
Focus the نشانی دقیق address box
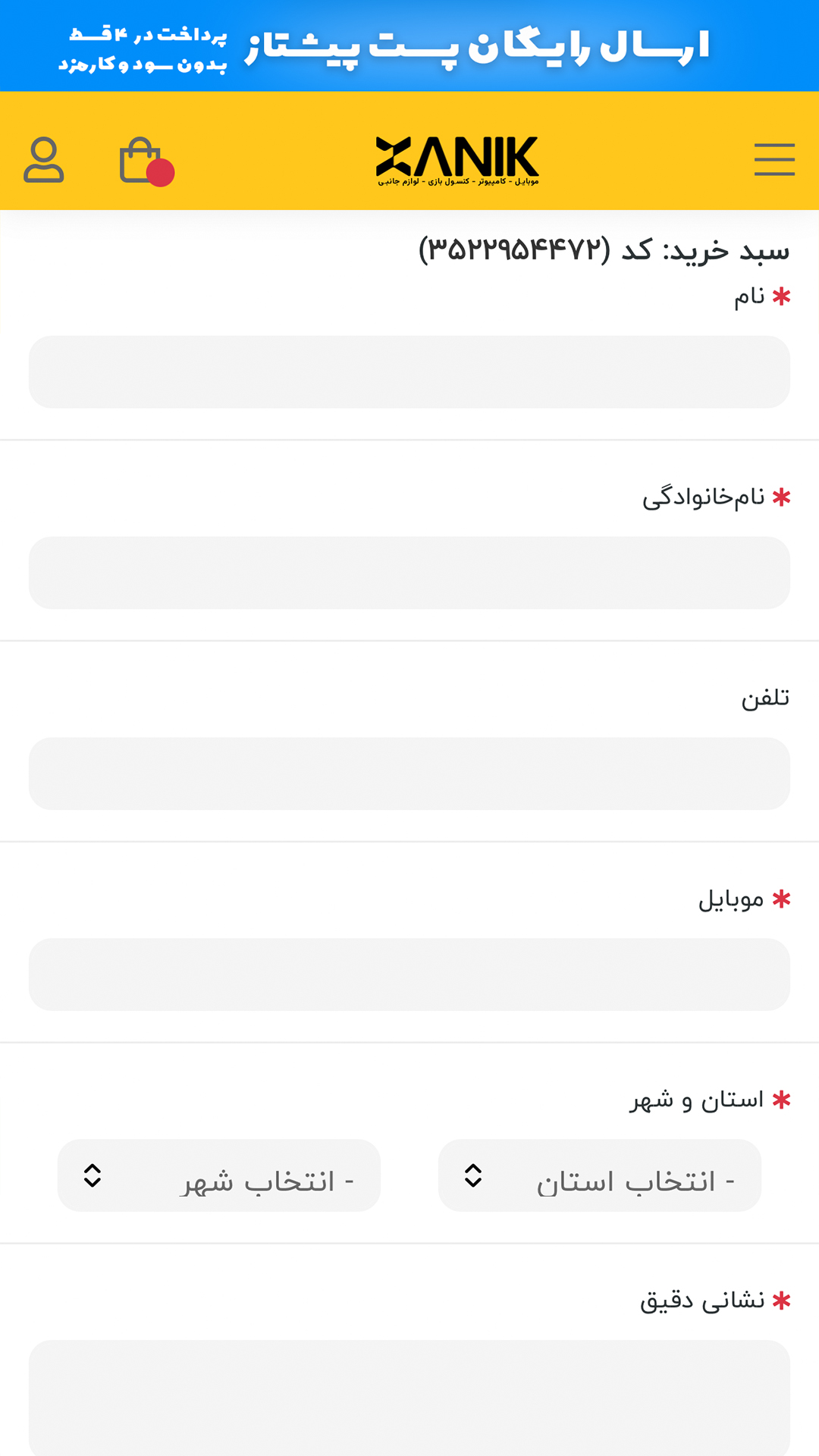[409, 1395]
